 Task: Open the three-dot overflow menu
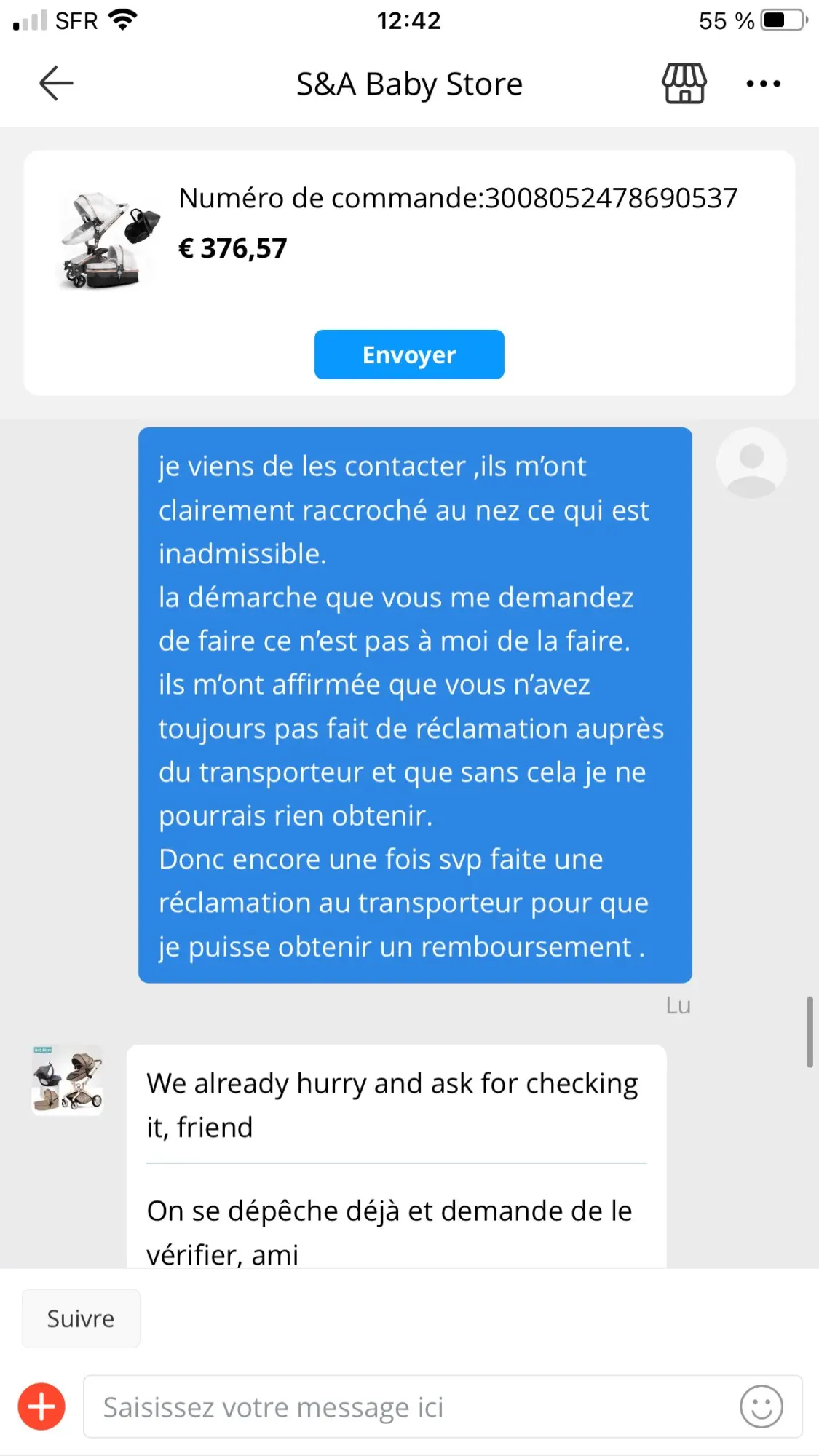763,84
